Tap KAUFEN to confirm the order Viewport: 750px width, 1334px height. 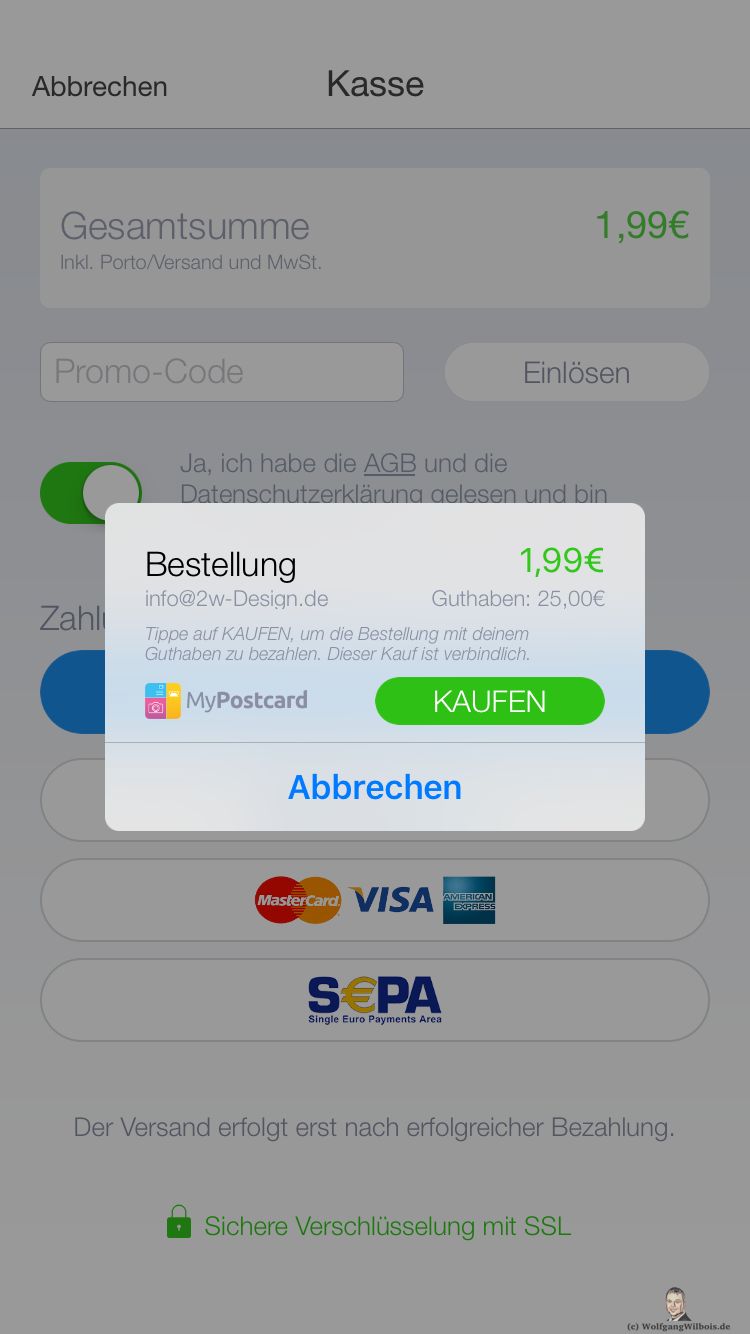click(x=490, y=701)
